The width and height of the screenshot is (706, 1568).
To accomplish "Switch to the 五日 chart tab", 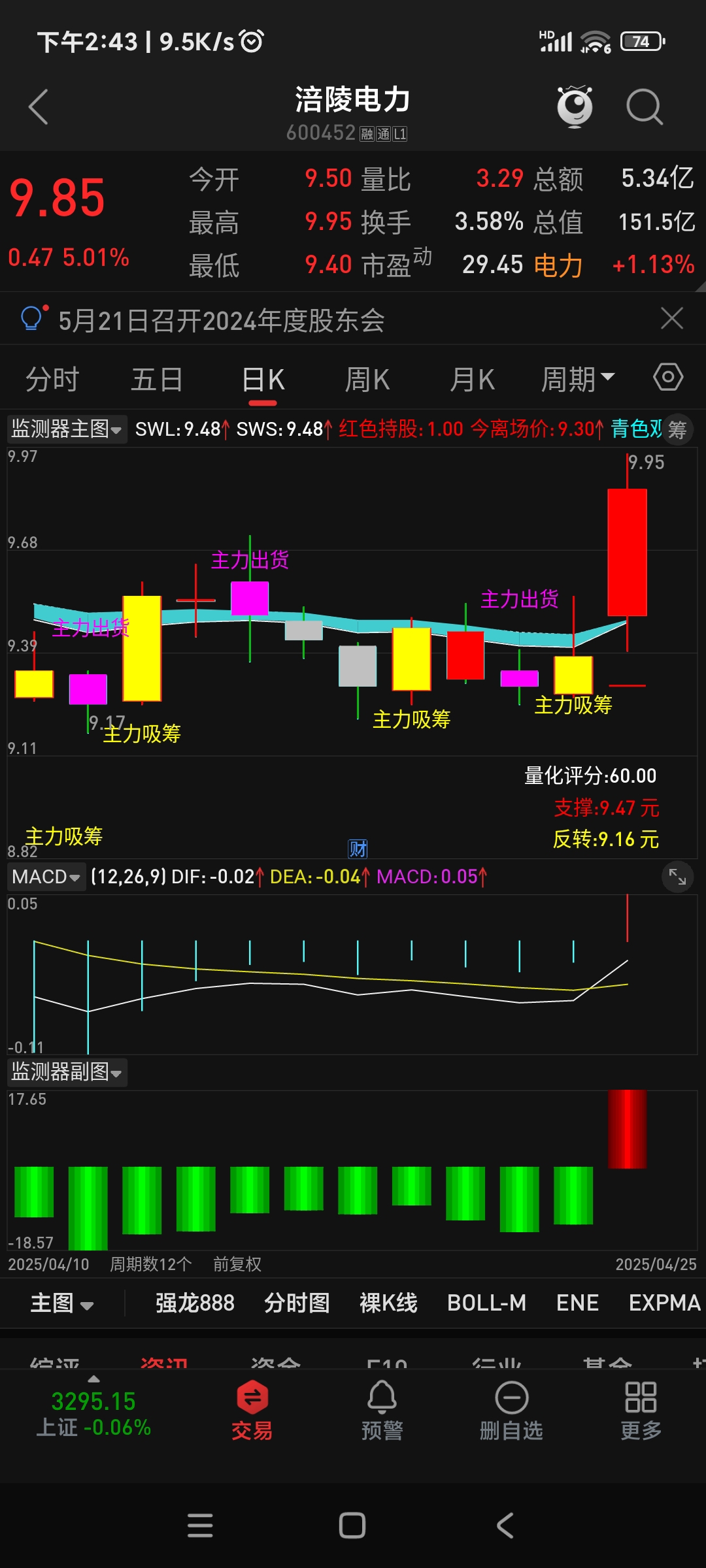I will click(x=157, y=380).
